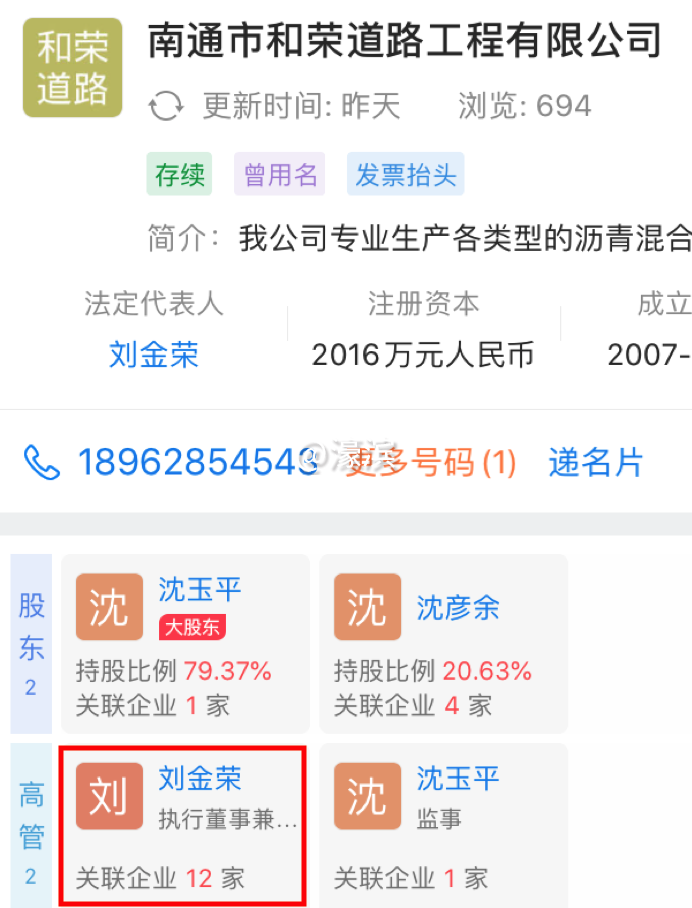This screenshot has height=908, width=692.
Task: Open legal representative 刘金荣's profile
Action: pyautogui.click(x=154, y=354)
